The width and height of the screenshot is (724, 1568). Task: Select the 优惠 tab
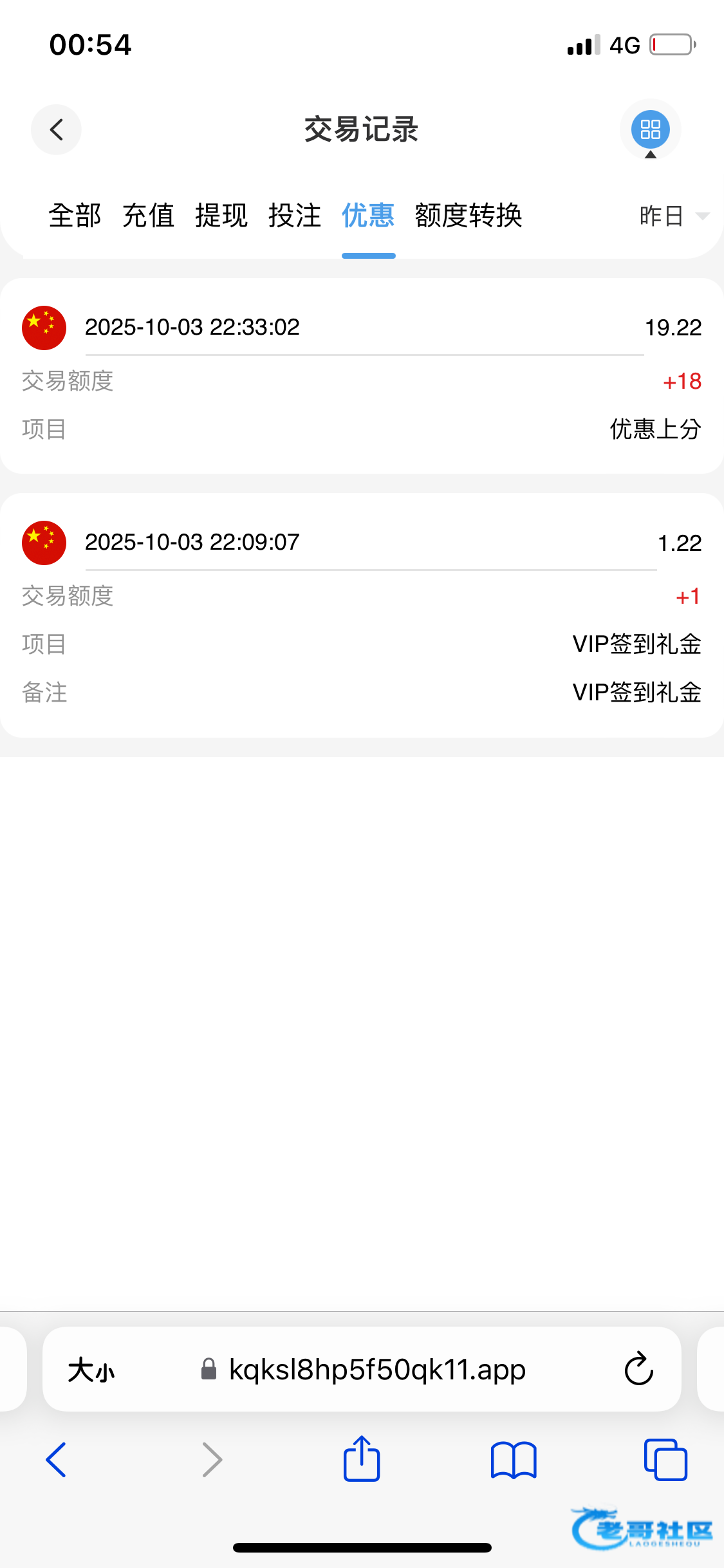point(368,216)
